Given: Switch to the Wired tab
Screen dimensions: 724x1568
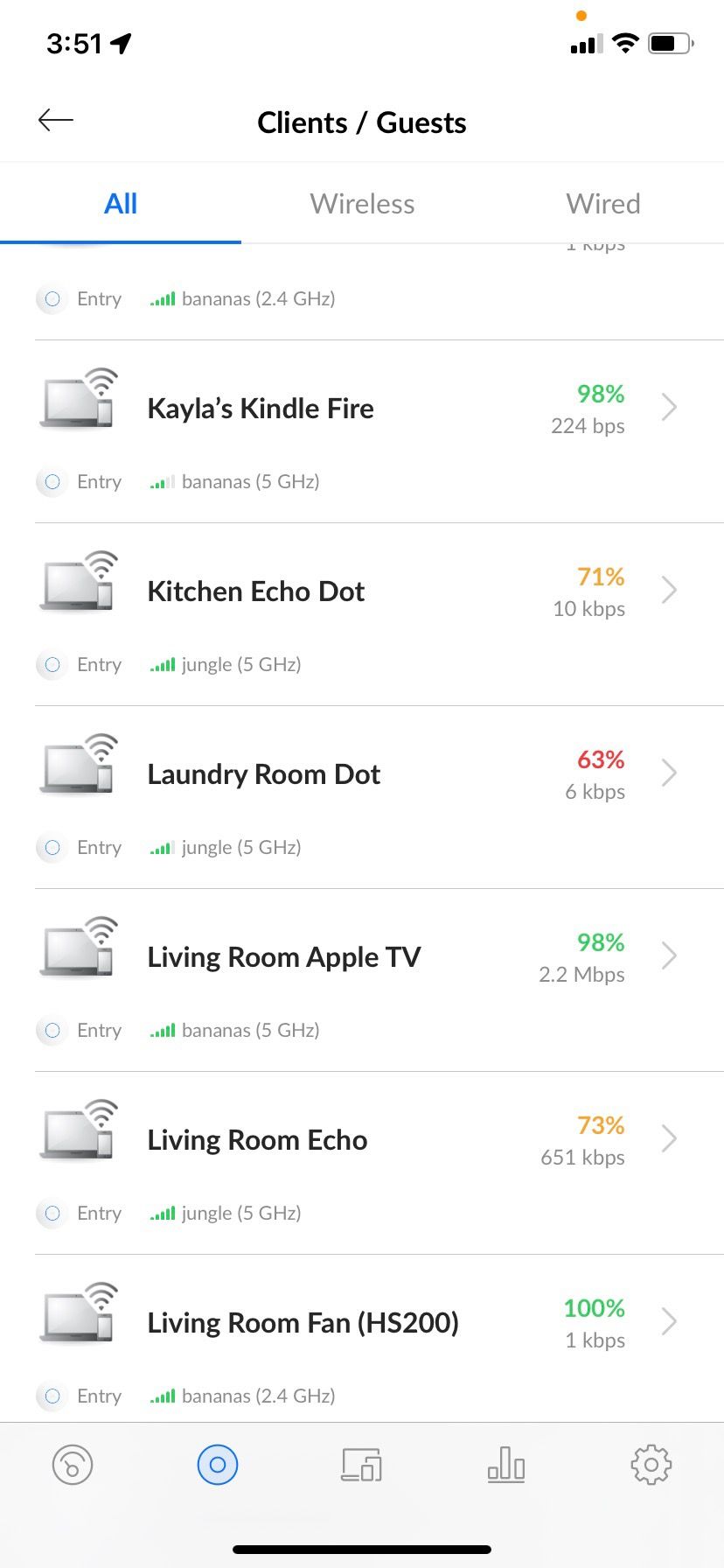Looking at the screenshot, I should (x=603, y=204).
